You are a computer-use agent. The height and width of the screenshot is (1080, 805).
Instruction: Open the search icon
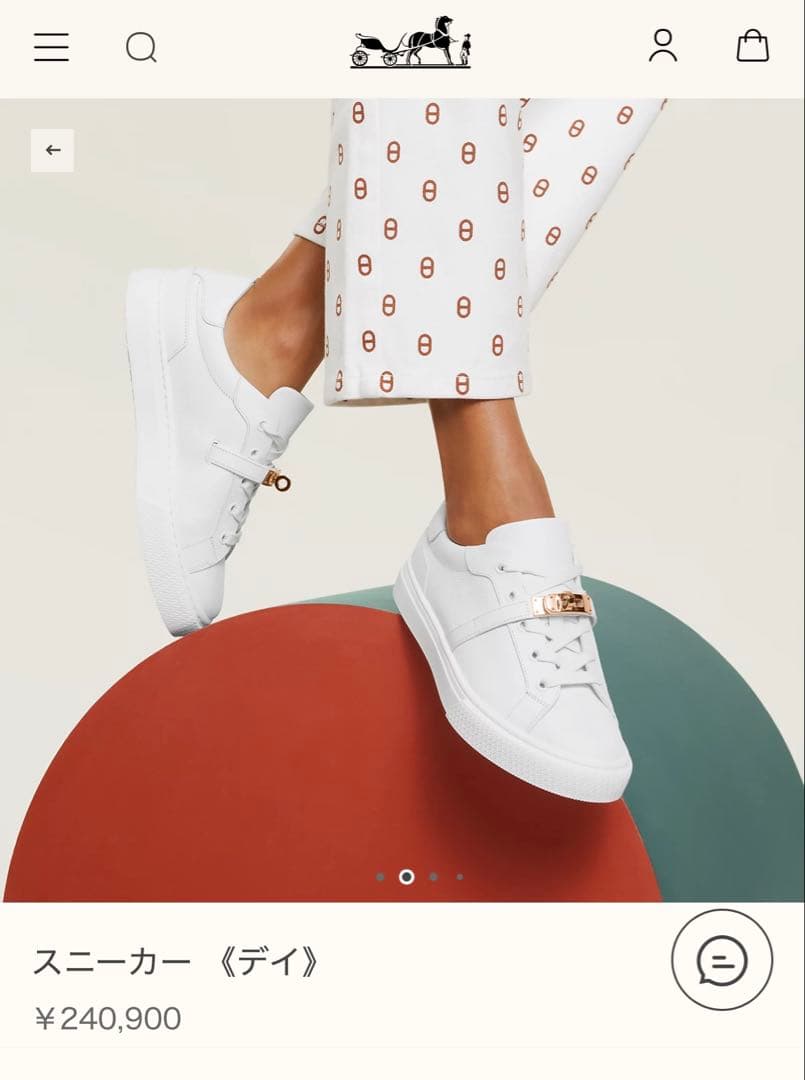(141, 47)
